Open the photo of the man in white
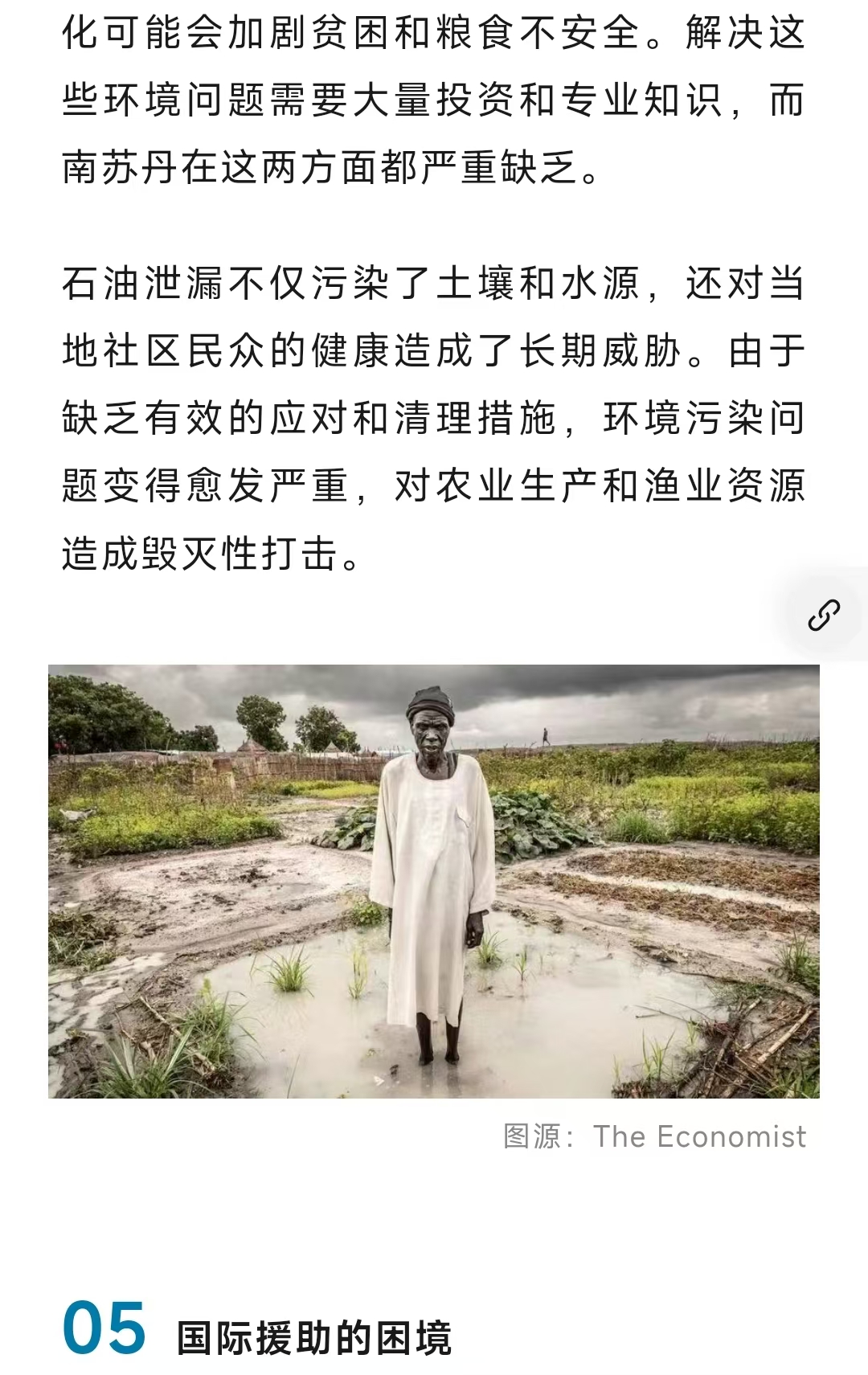The image size is (868, 1375). coord(434,881)
